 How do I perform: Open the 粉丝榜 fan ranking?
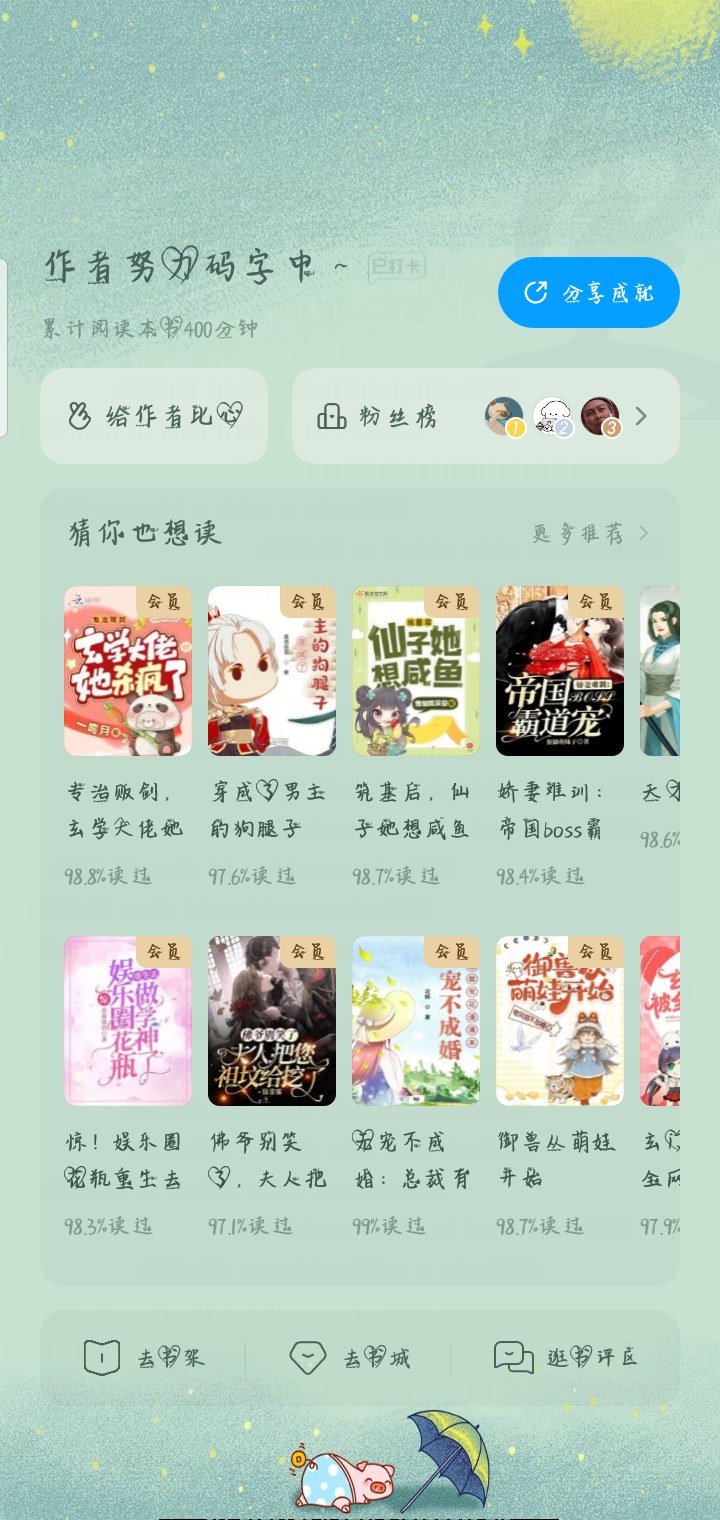[486, 416]
